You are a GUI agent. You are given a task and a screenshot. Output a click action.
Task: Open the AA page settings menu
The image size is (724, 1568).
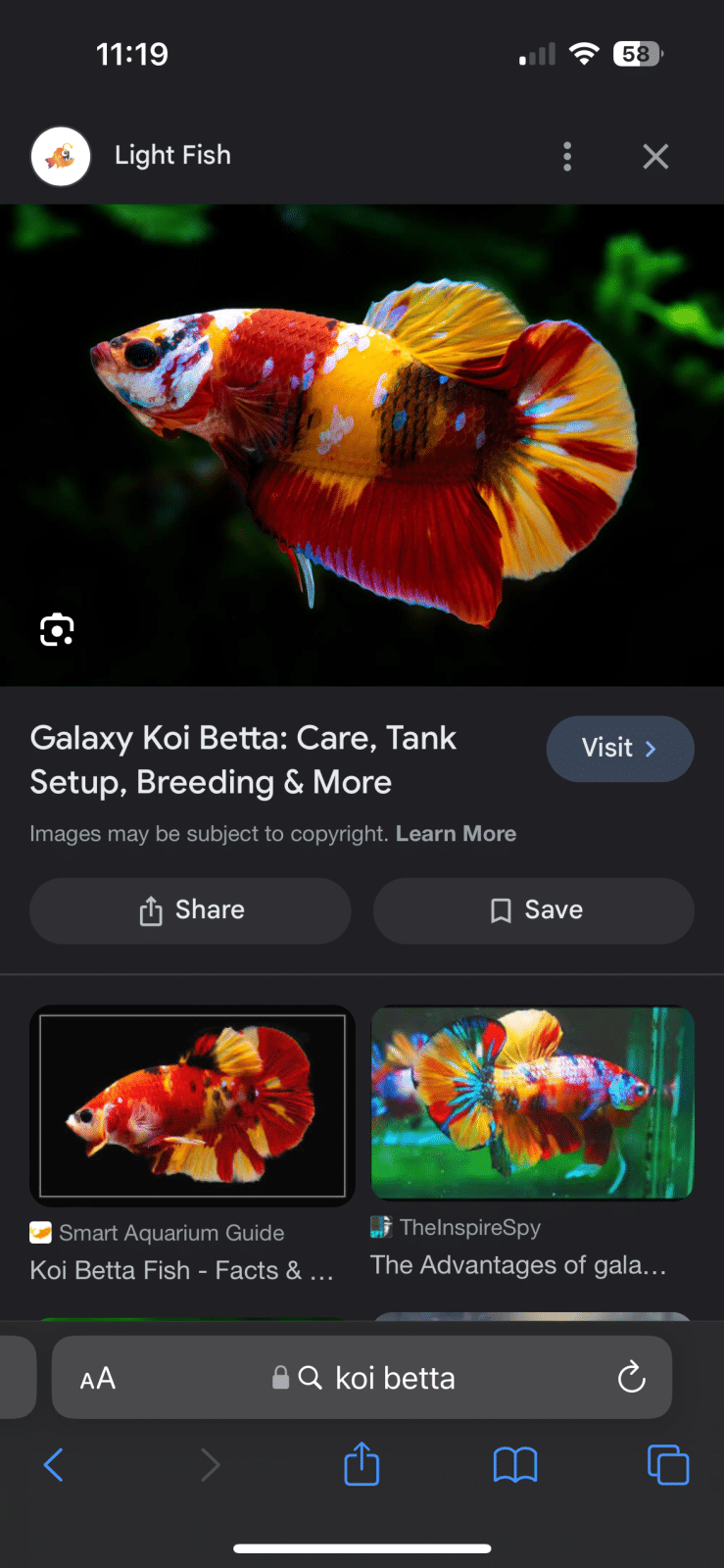pos(98,1379)
